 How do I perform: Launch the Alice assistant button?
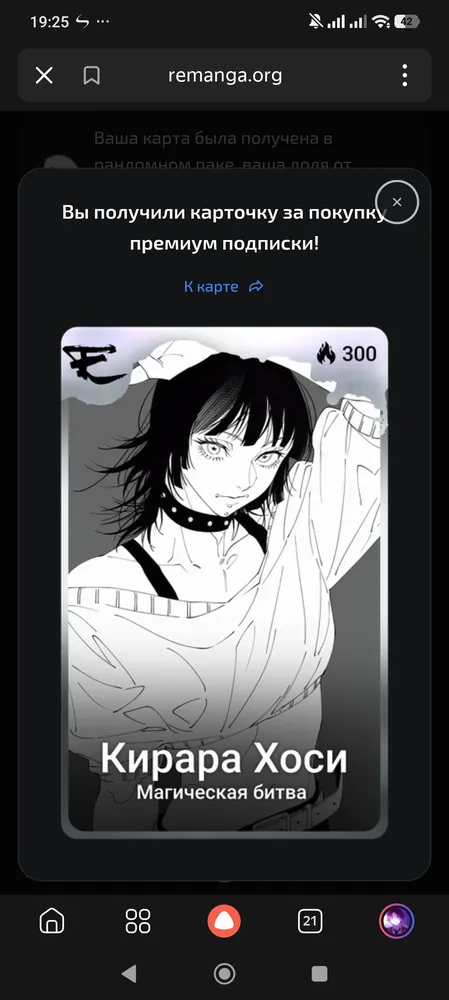(224, 921)
